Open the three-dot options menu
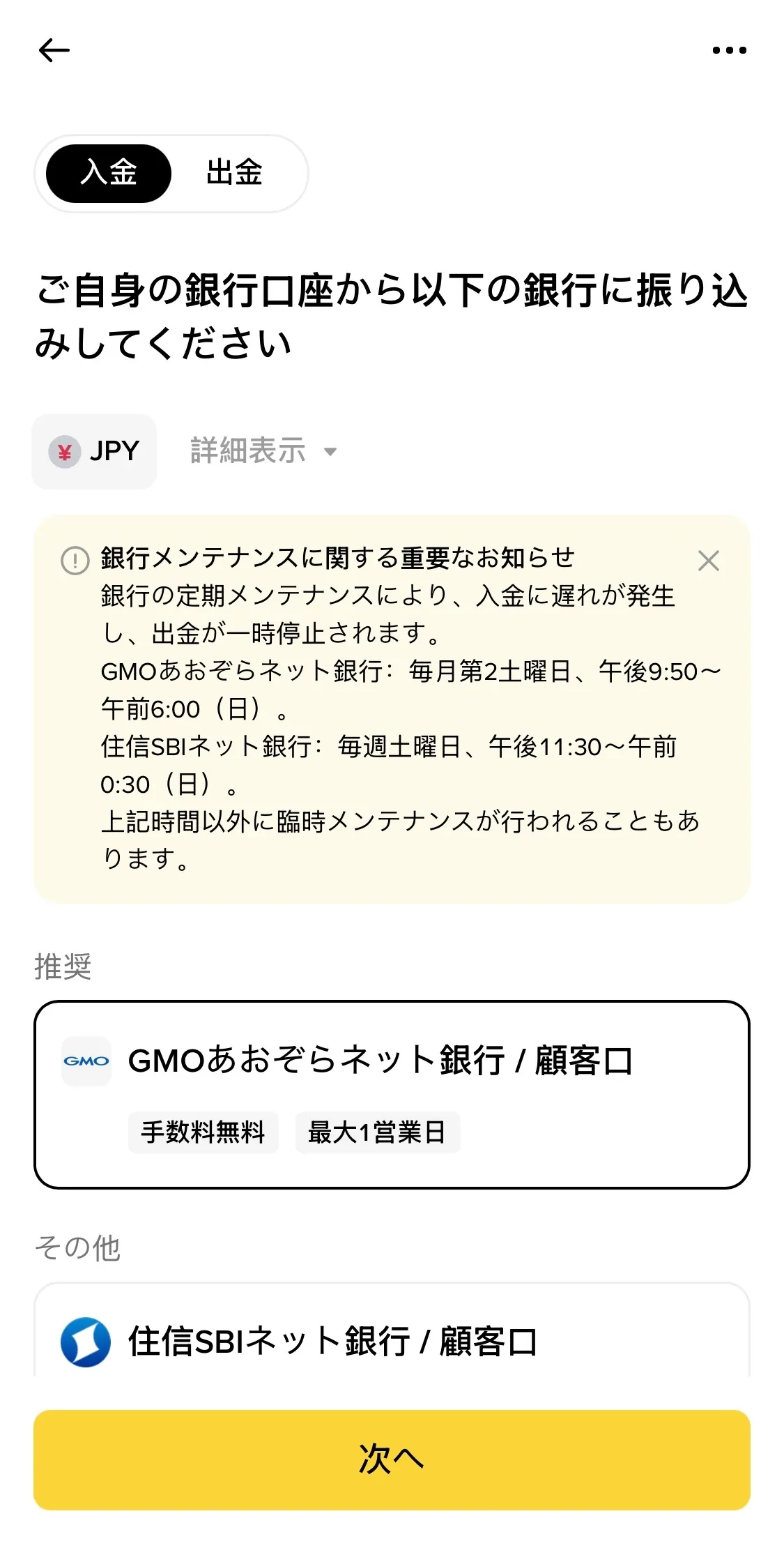The width and height of the screenshot is (784, 1548). point(729,50)
